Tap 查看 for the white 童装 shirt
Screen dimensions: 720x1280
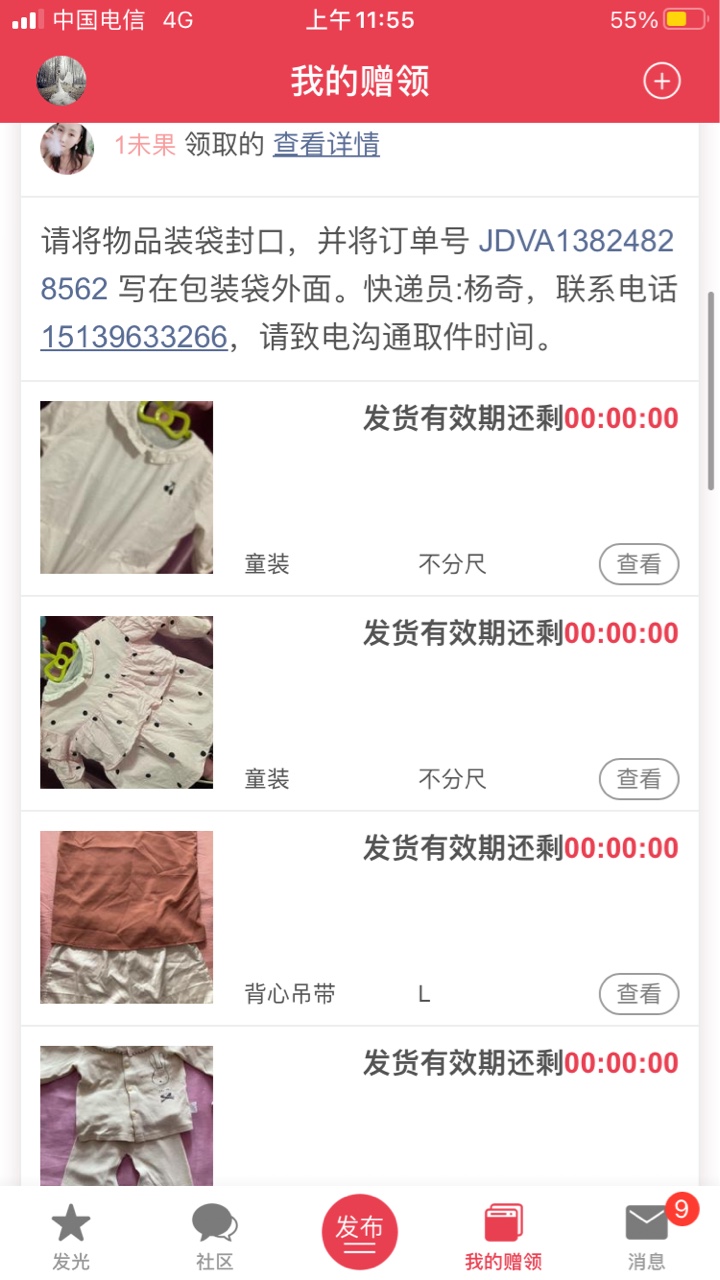click(x=638, y=564)
